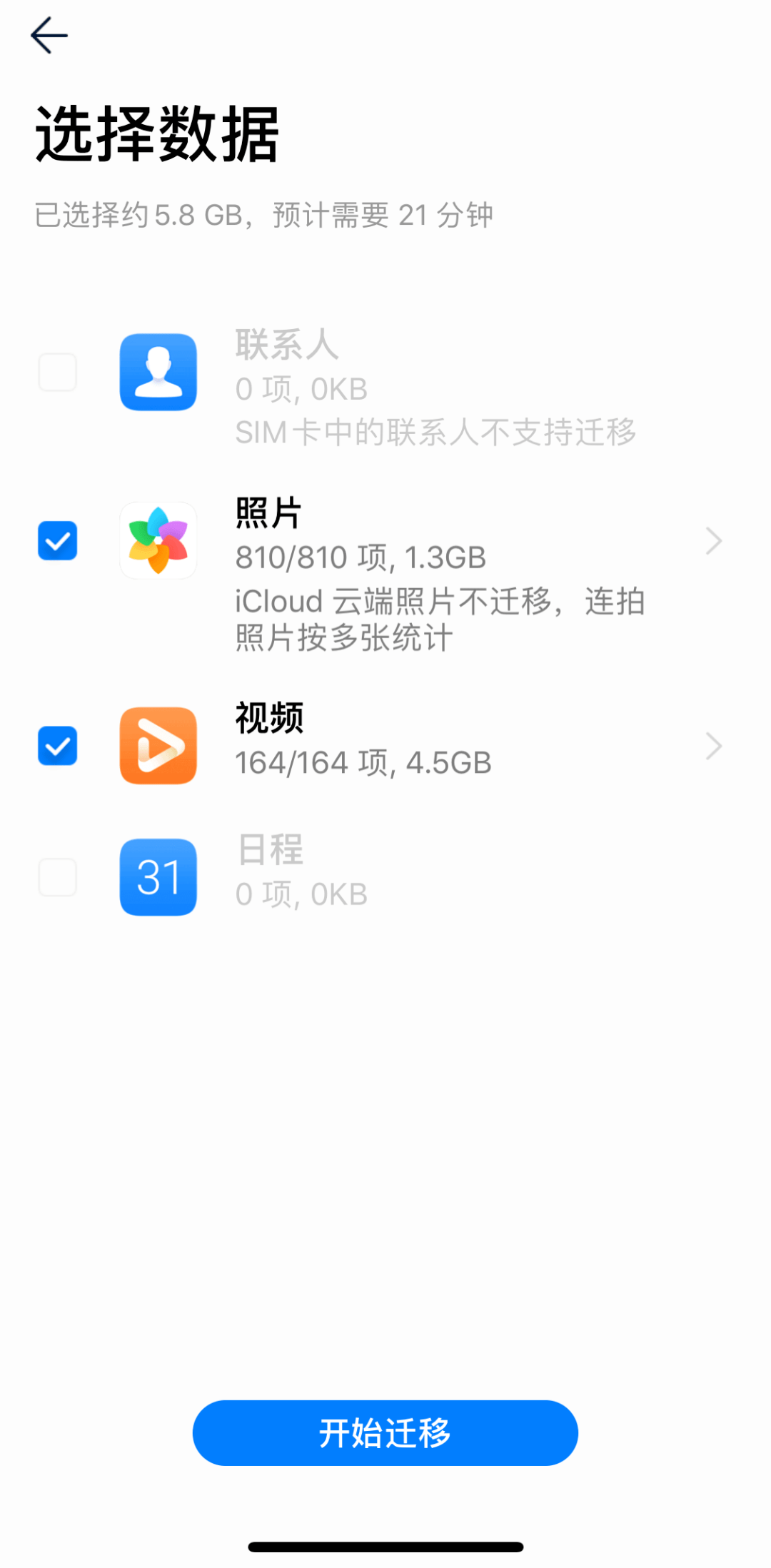Check the 日程 (Calendar) checkbox
Screen dimensions: 771x1568
click(x=58, y=878)
